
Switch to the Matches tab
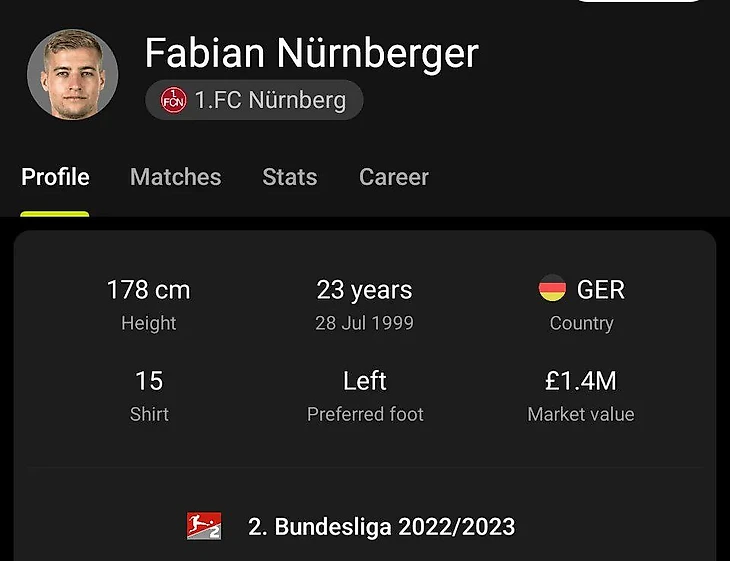pyautogui.click(x=175, y=177)
